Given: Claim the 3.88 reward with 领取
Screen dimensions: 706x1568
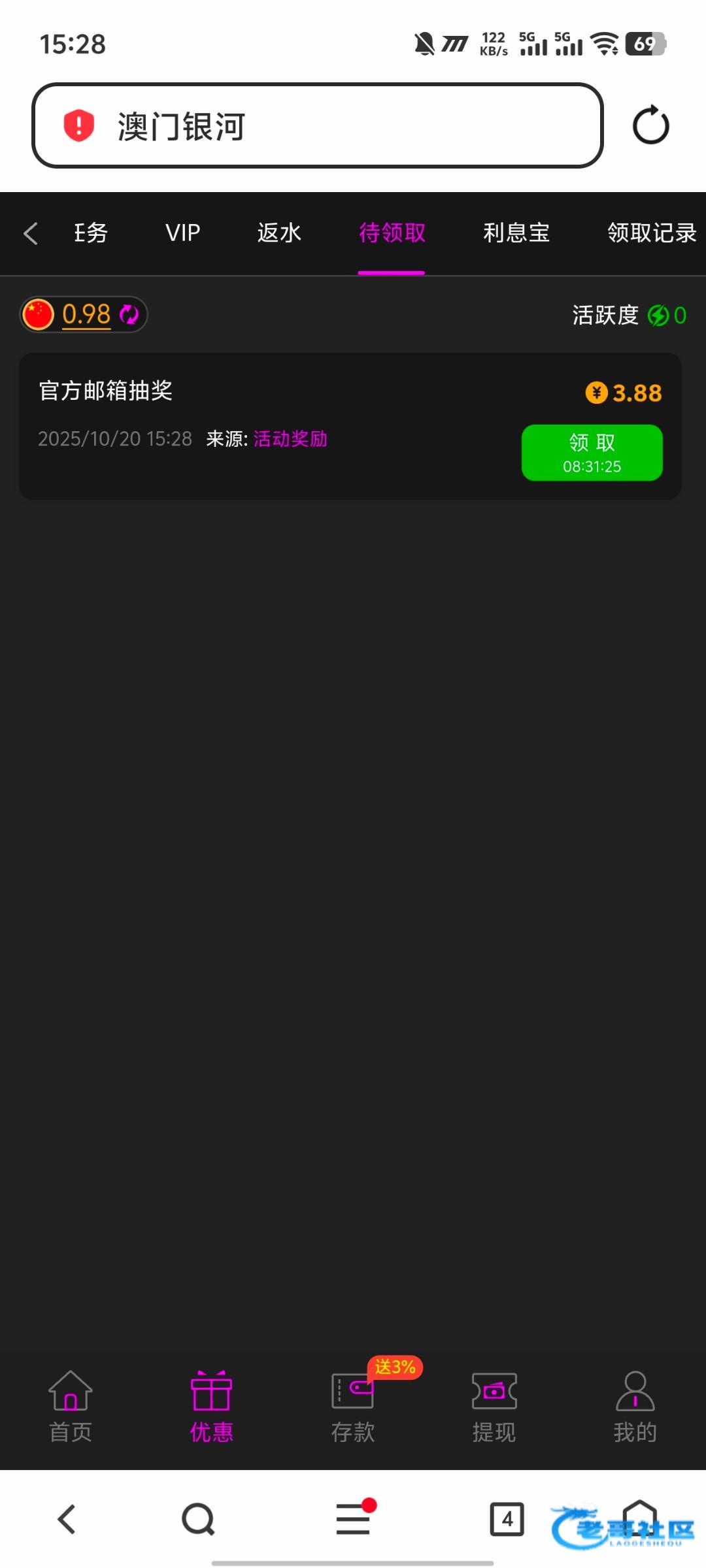Looking at the screenshot, I should click(592, 452).
